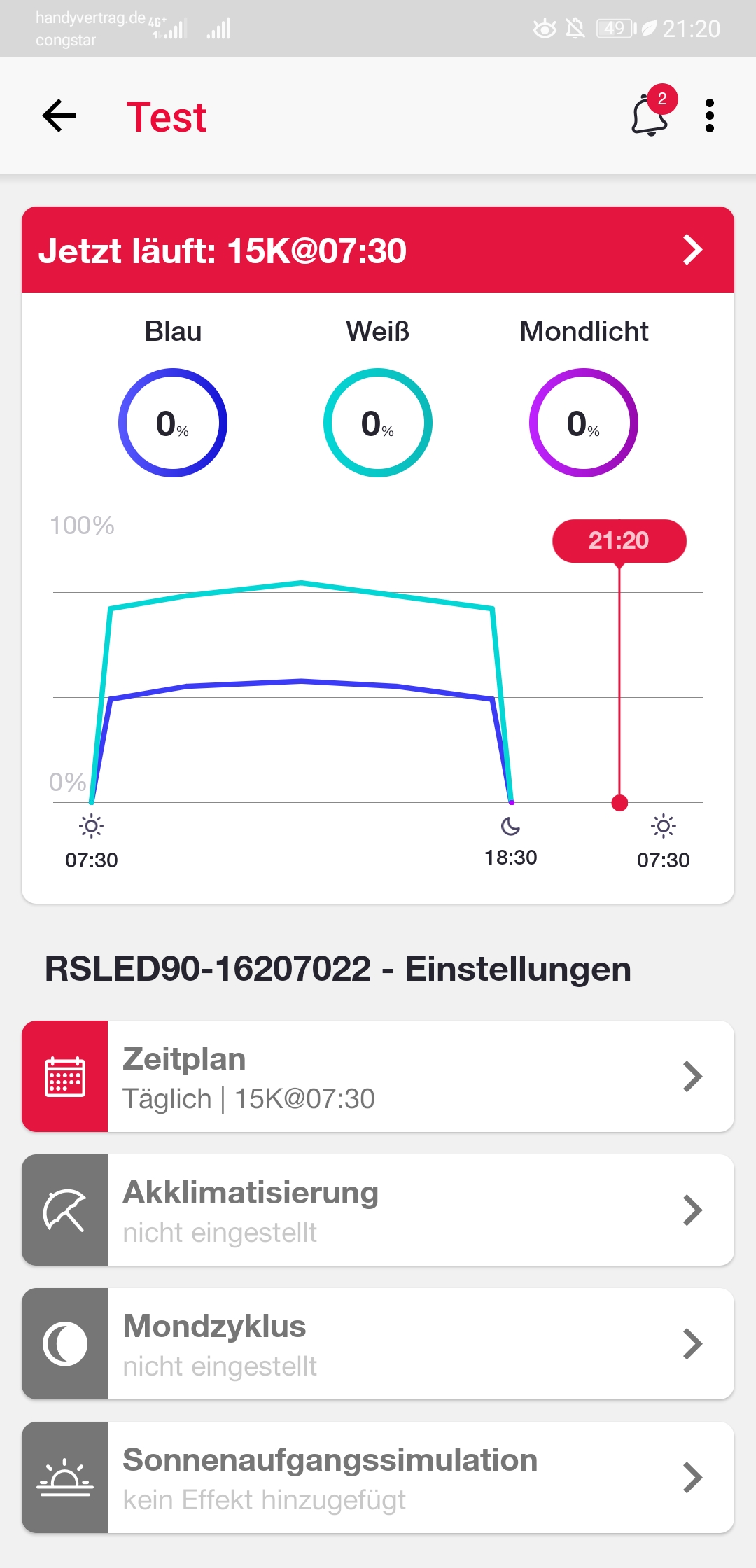Open Sonnenaufgangssimulation settings
This screenshot has width=756, height=1568.
click(378, 1478)
